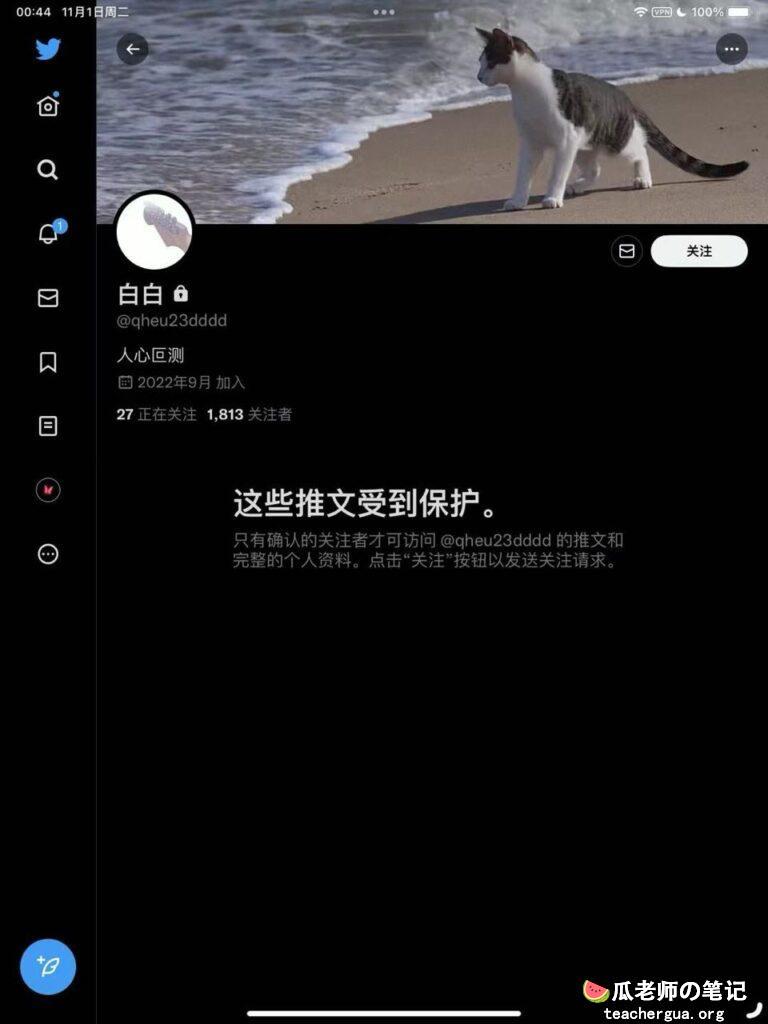Compose a new tweet
The width and height of the screenshot is (768, 1024).
tap(48, 966)
